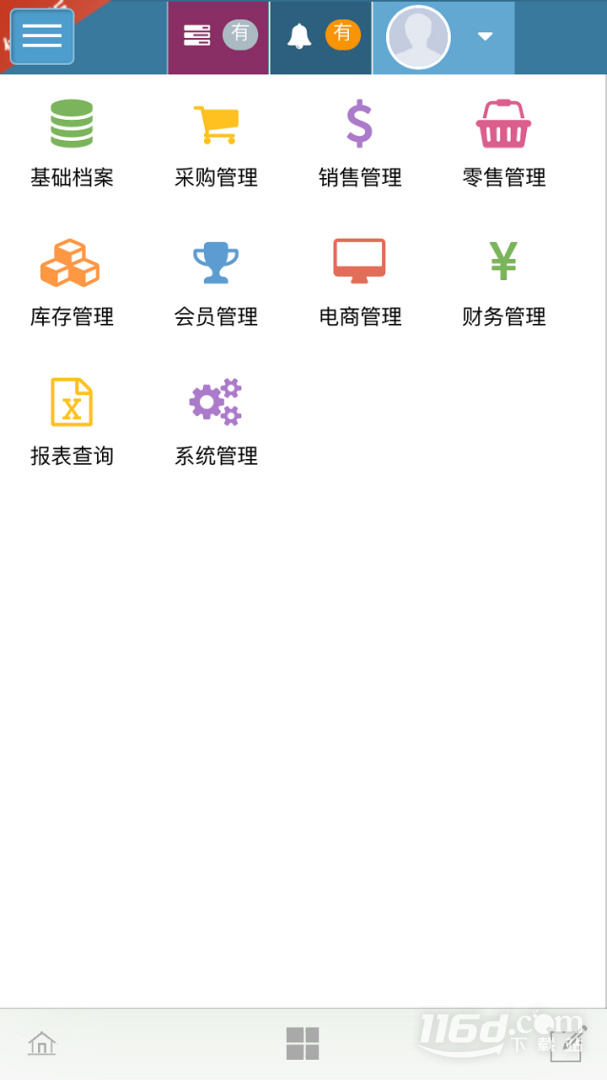
Task: Go to 电商管理
Action: coord(360,282)
